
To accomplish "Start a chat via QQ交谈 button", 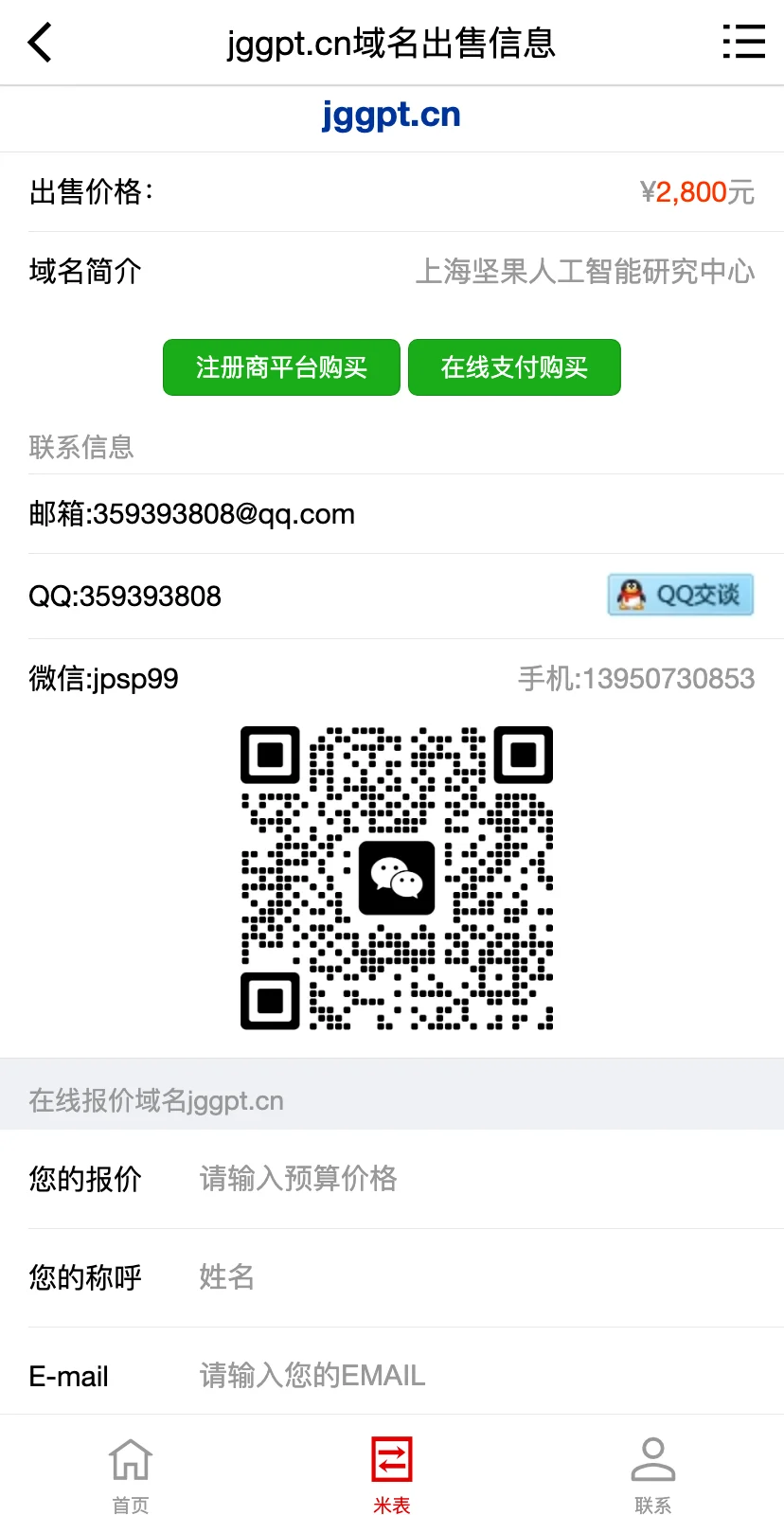I will [680, 595].
